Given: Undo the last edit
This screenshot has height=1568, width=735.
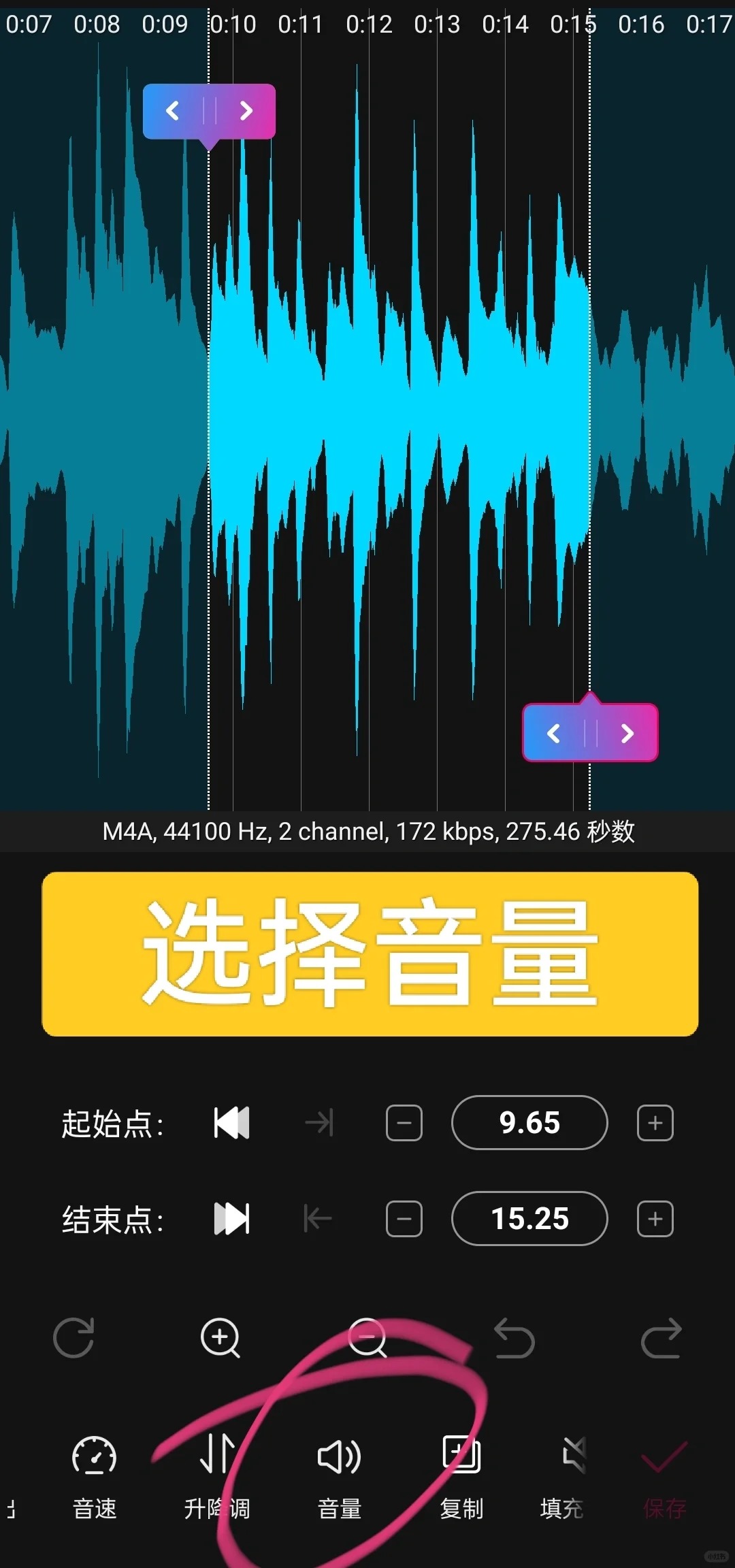Looking at the screenshot, I should click(x=514, y=1337).
